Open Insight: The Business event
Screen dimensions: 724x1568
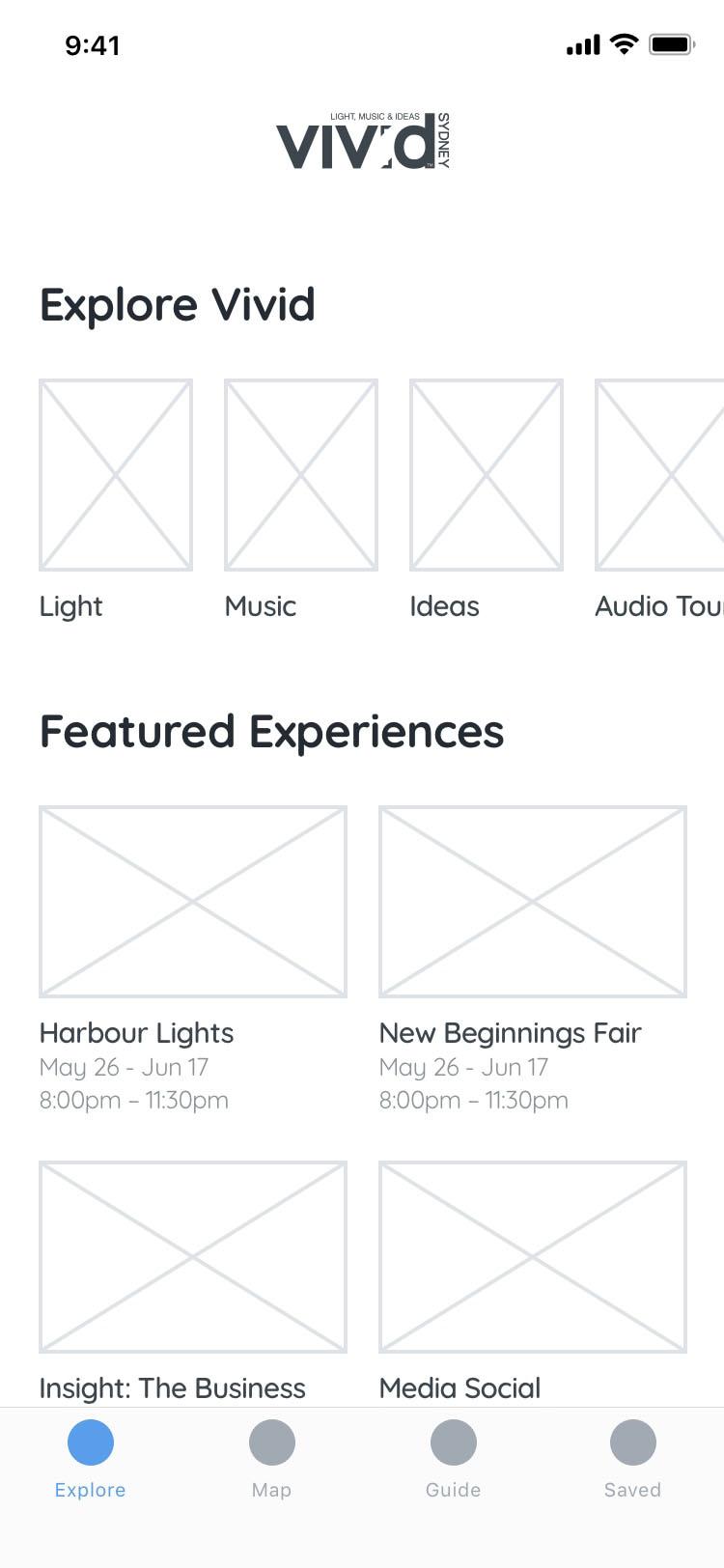click(172, 1388)
